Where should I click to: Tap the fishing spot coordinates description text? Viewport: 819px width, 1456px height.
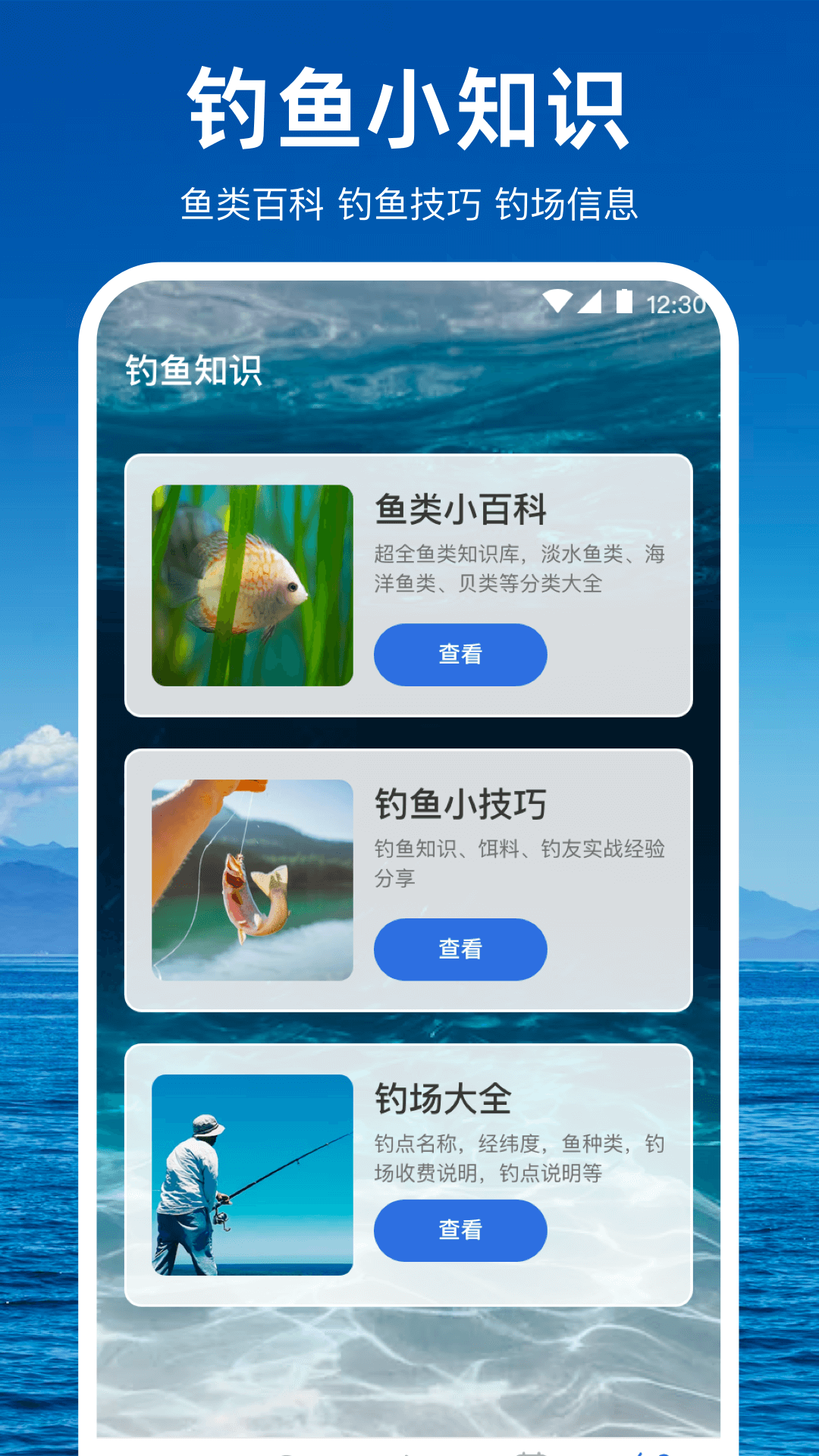tap(523, 1155)
